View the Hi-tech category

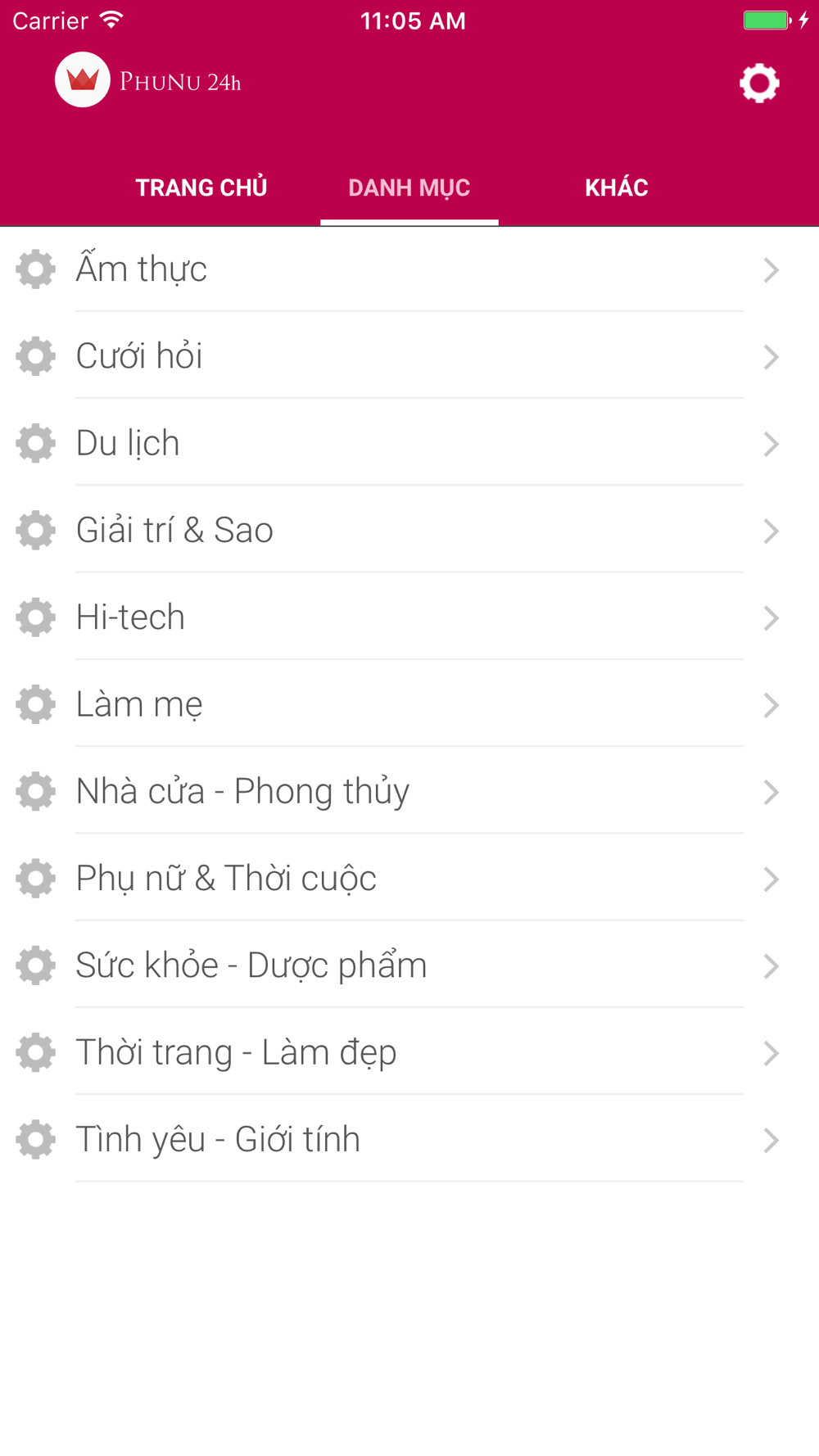pos(393,617)
